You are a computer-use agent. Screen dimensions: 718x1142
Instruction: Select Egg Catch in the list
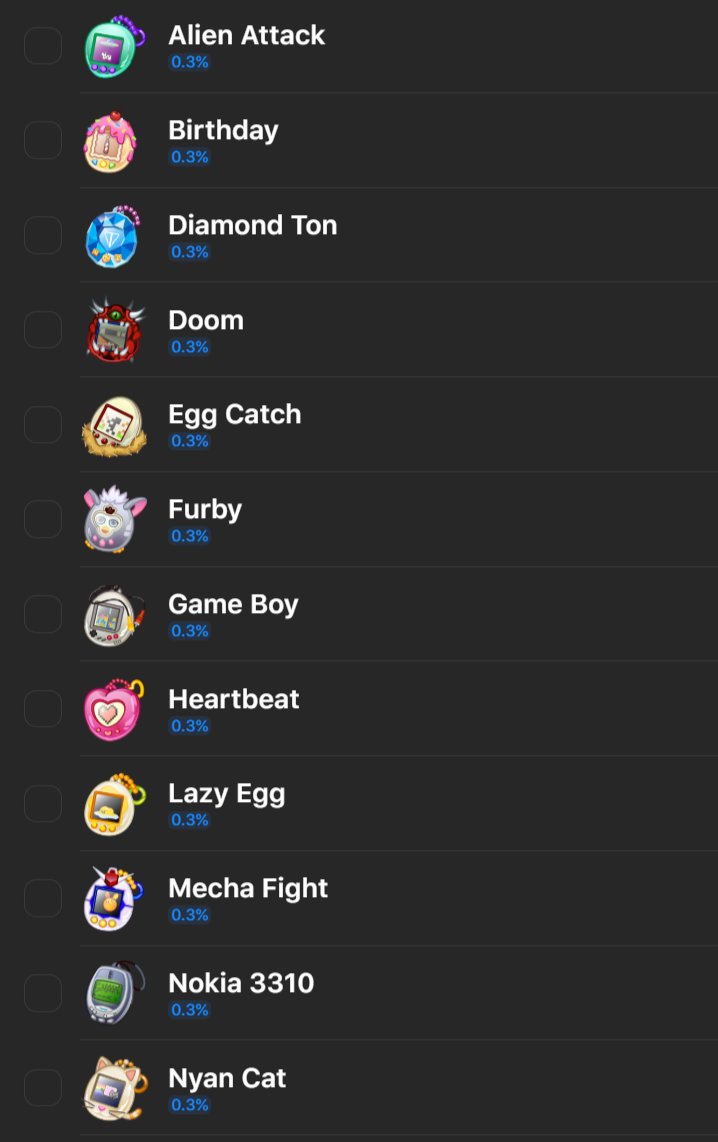[x=42, y=424]
